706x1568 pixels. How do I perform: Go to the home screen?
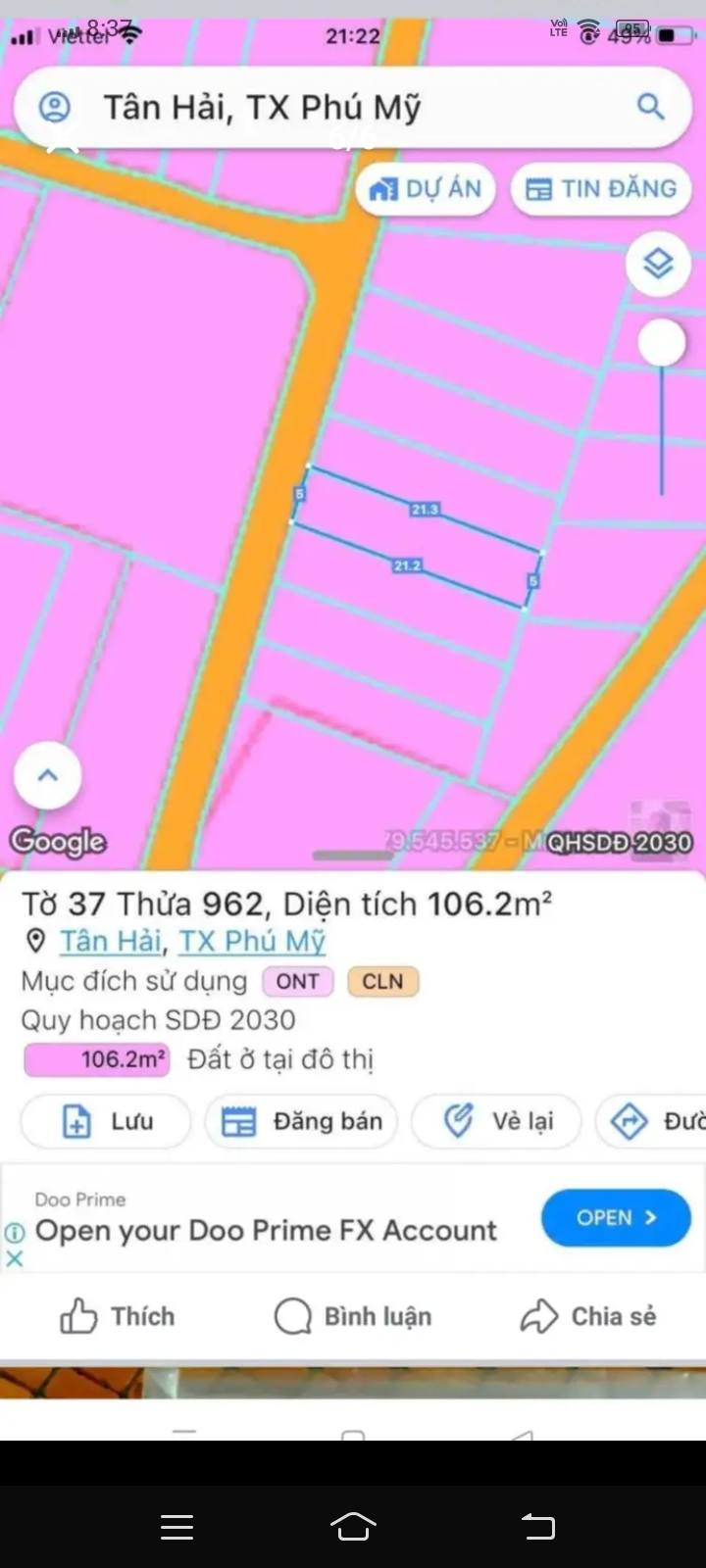tap(353, 1526)
